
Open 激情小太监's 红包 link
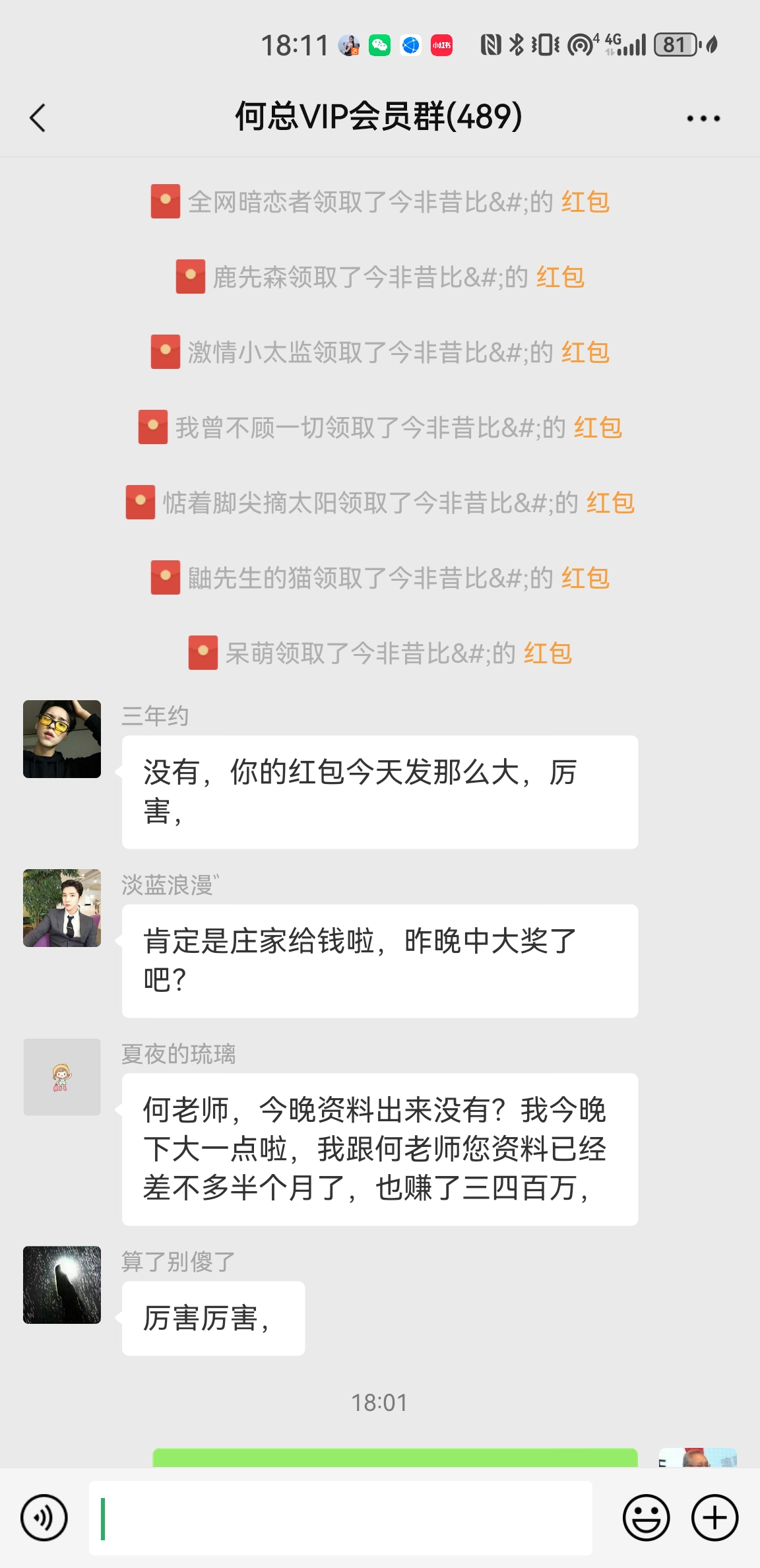click(x=585, y=352)
